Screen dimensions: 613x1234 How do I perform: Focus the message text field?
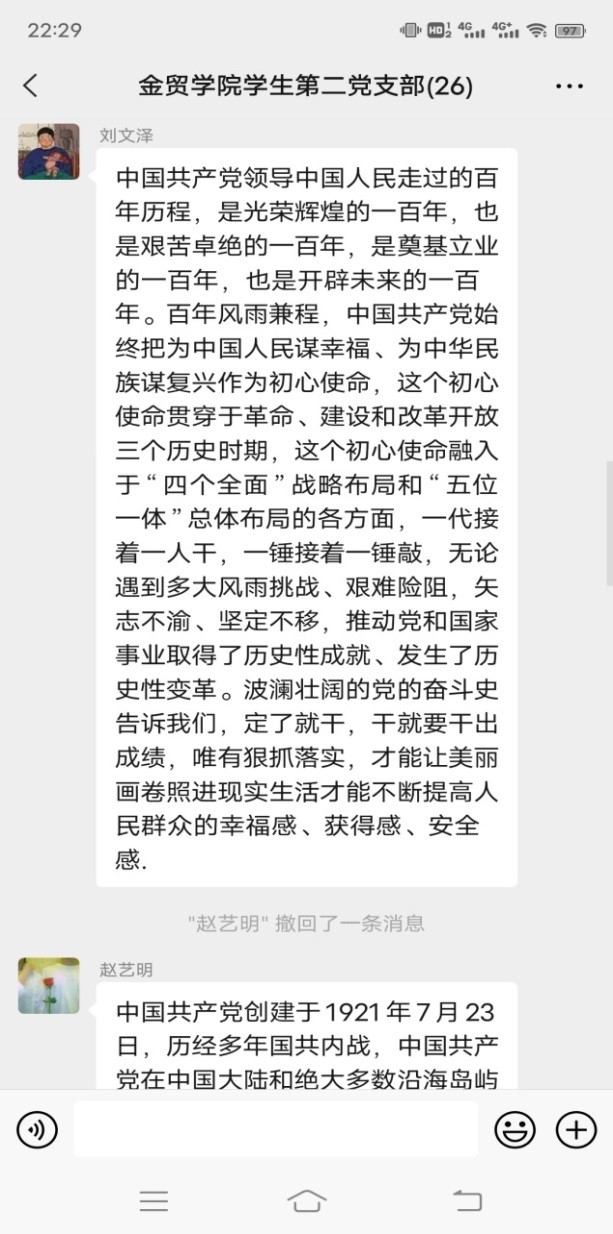pos(275,1130)
